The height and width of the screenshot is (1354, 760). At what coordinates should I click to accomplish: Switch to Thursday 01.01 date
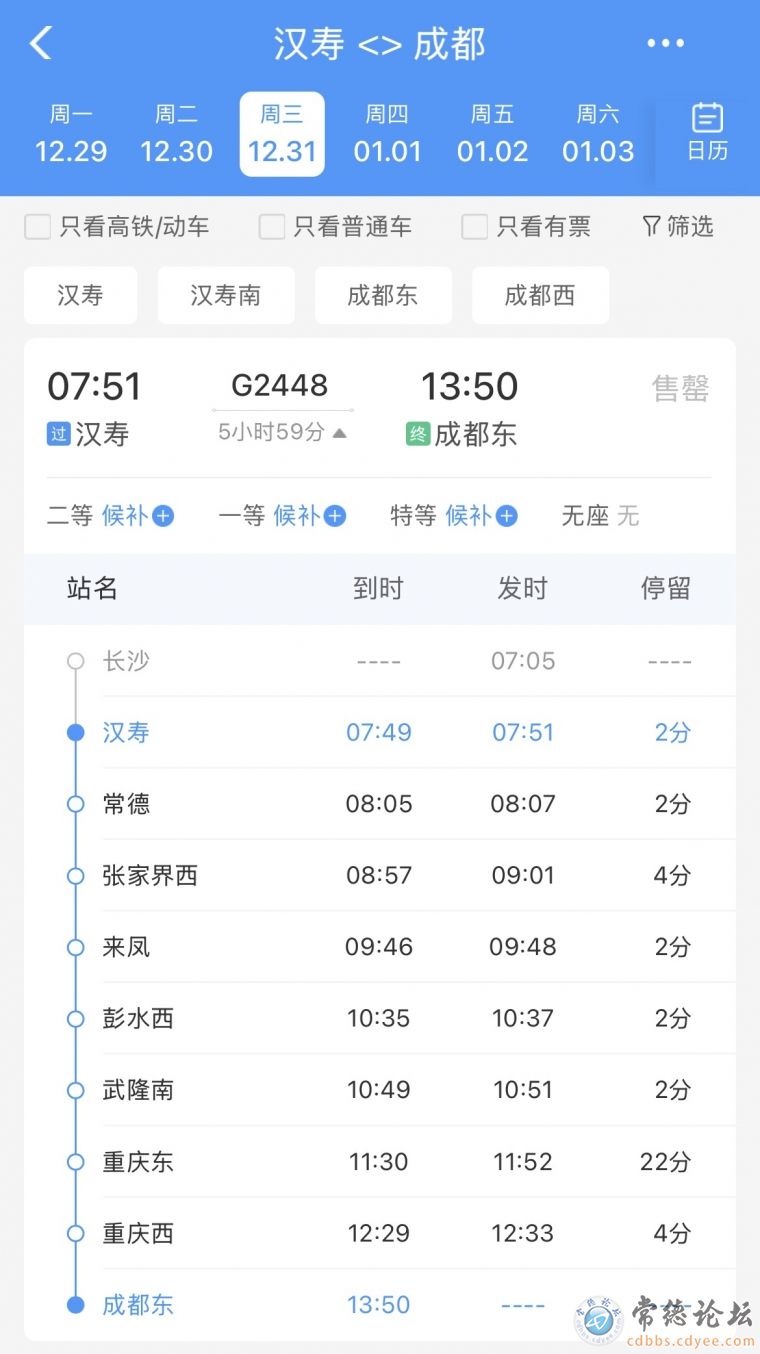(x=387, y=135)
